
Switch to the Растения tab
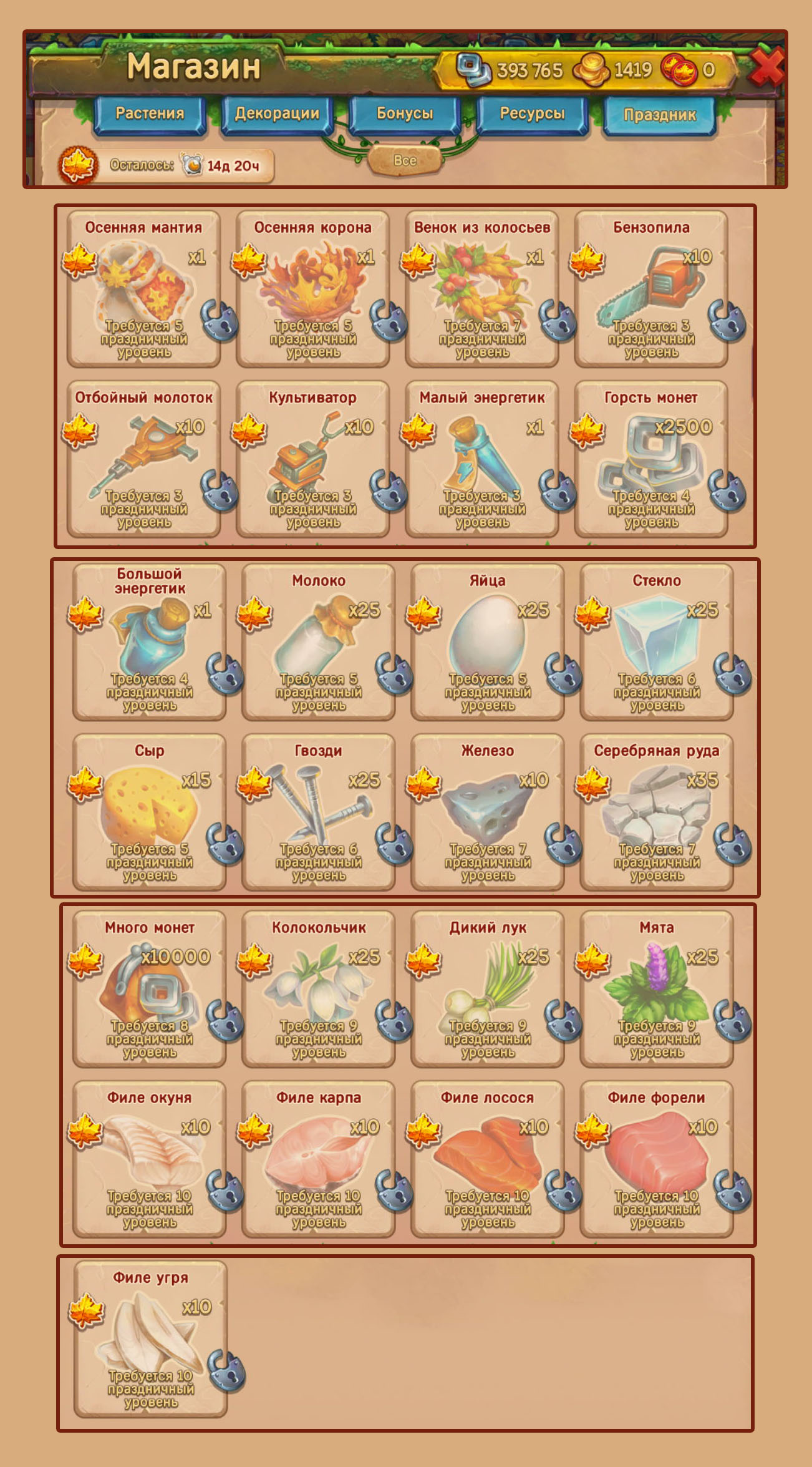(x=150, y=115)
